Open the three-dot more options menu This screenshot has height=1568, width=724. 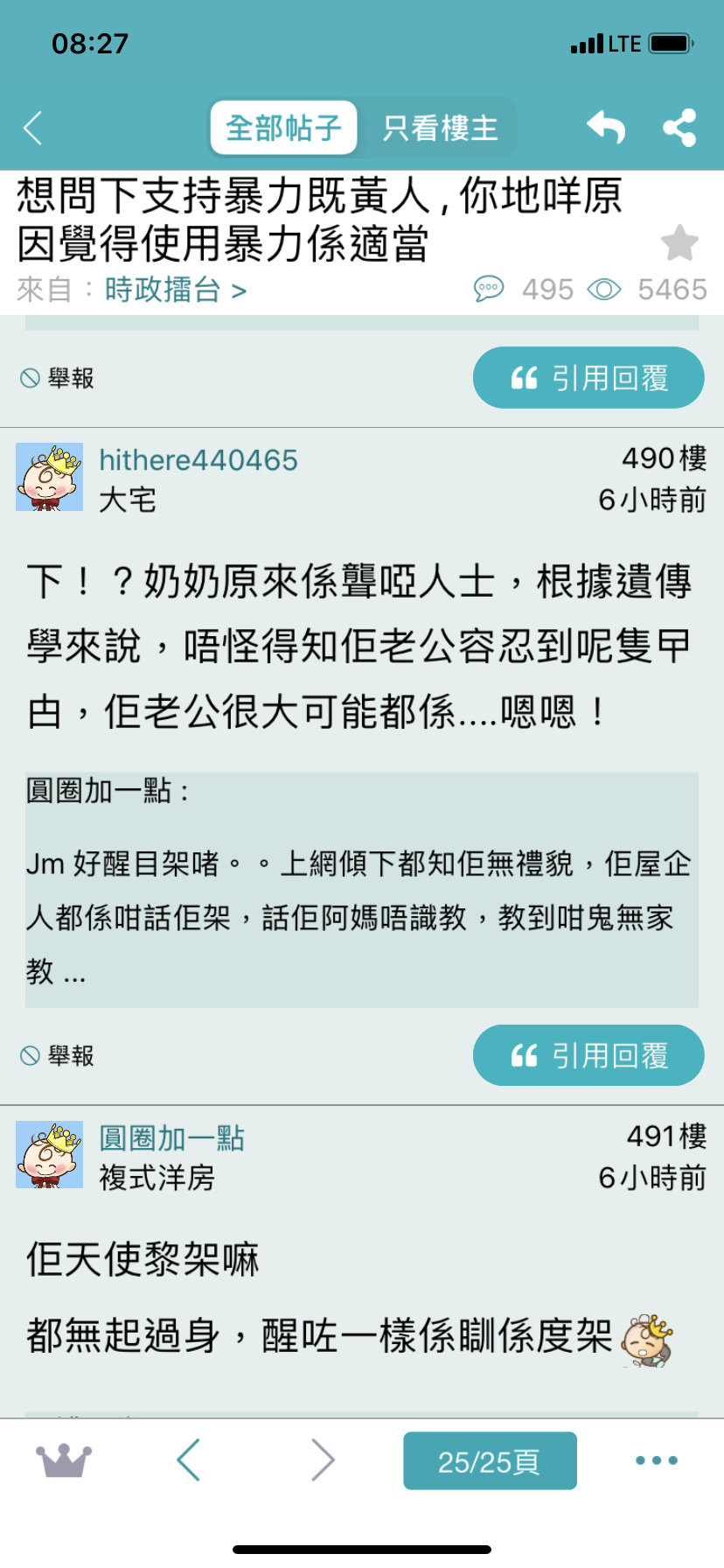(657, 1459)
